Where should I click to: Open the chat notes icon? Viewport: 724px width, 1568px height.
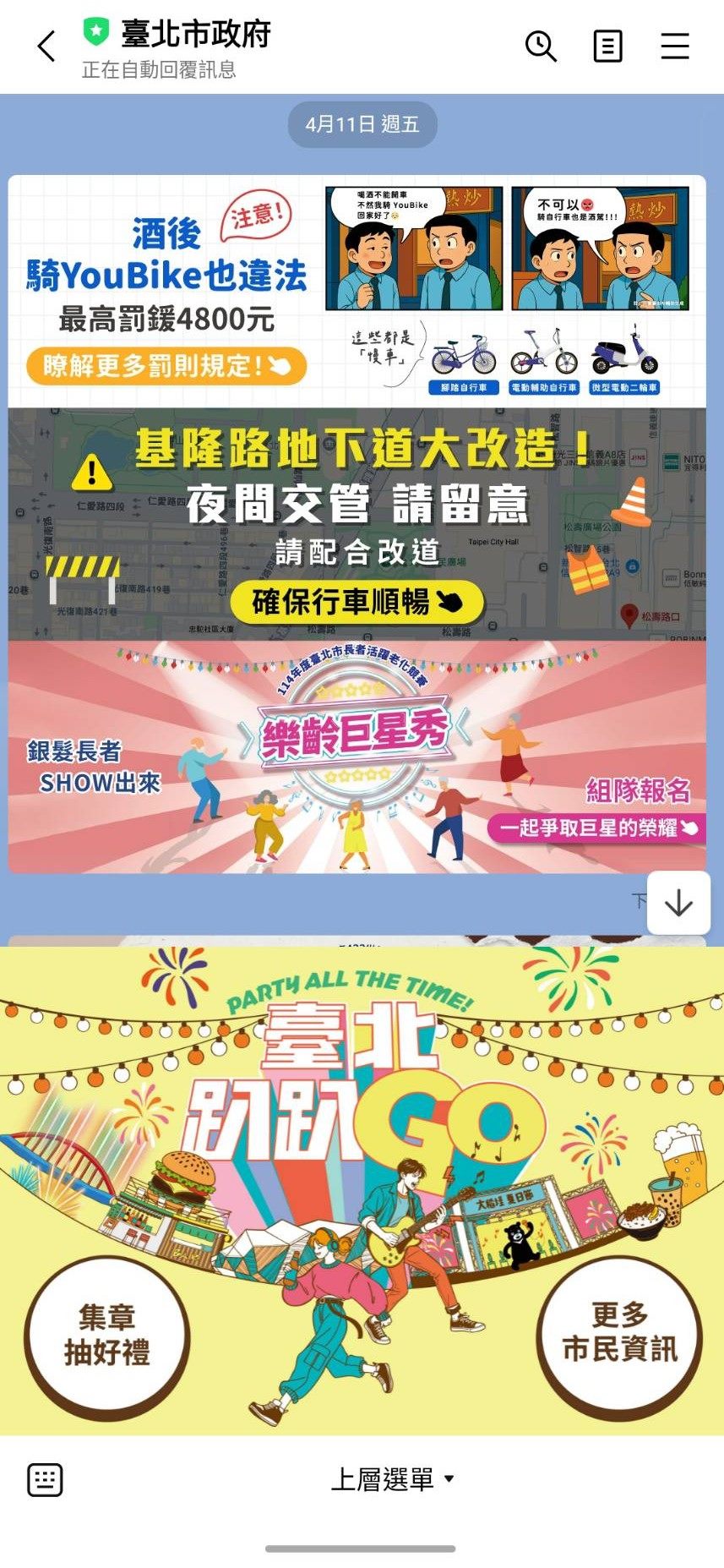pos(607,46)
